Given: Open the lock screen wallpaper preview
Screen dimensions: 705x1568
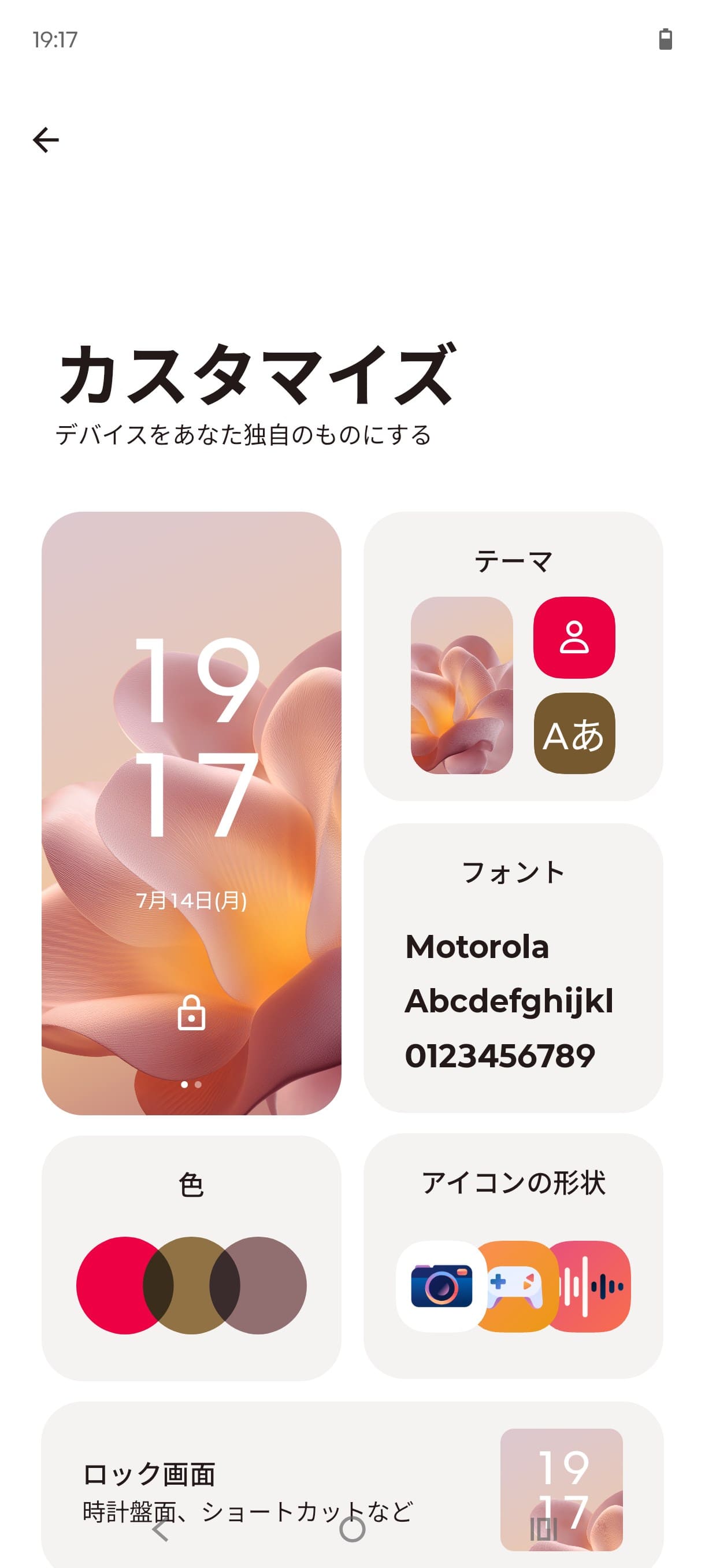Looking at the screenshot, I should pyautogui.click(x=191, y=812).
